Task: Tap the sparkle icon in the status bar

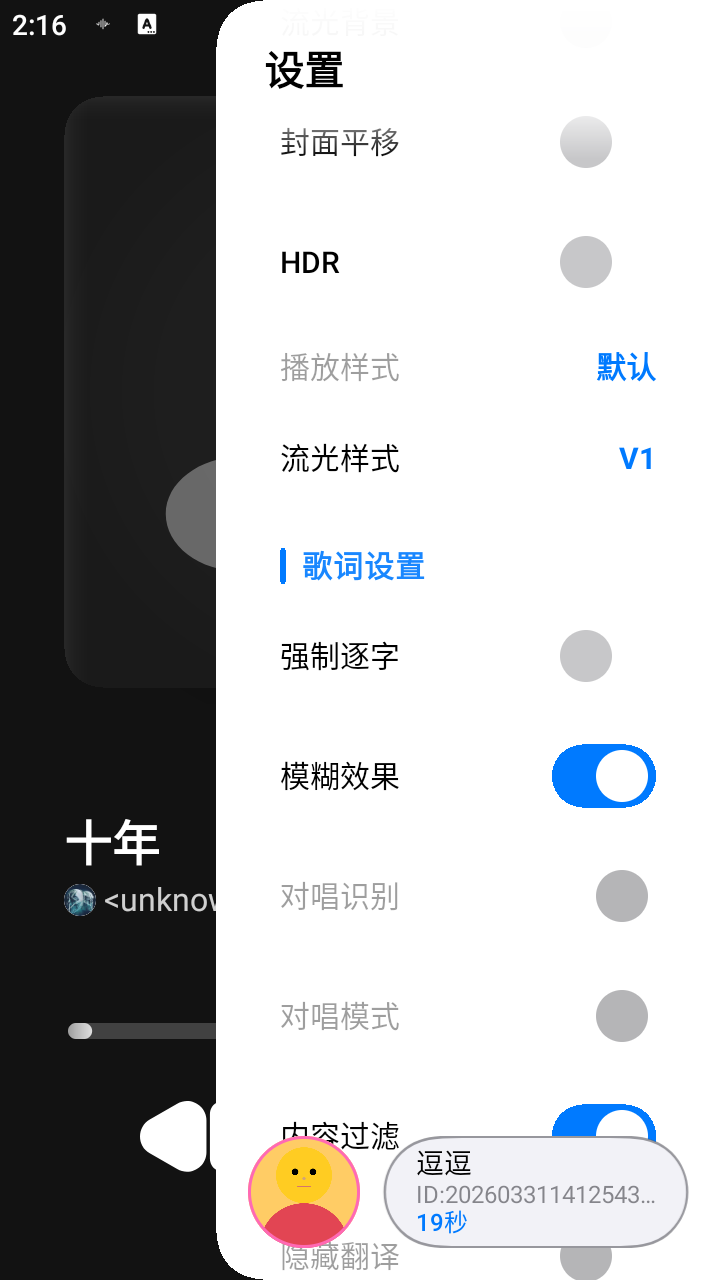Action: pyautogui.click(x=101, y=25)
